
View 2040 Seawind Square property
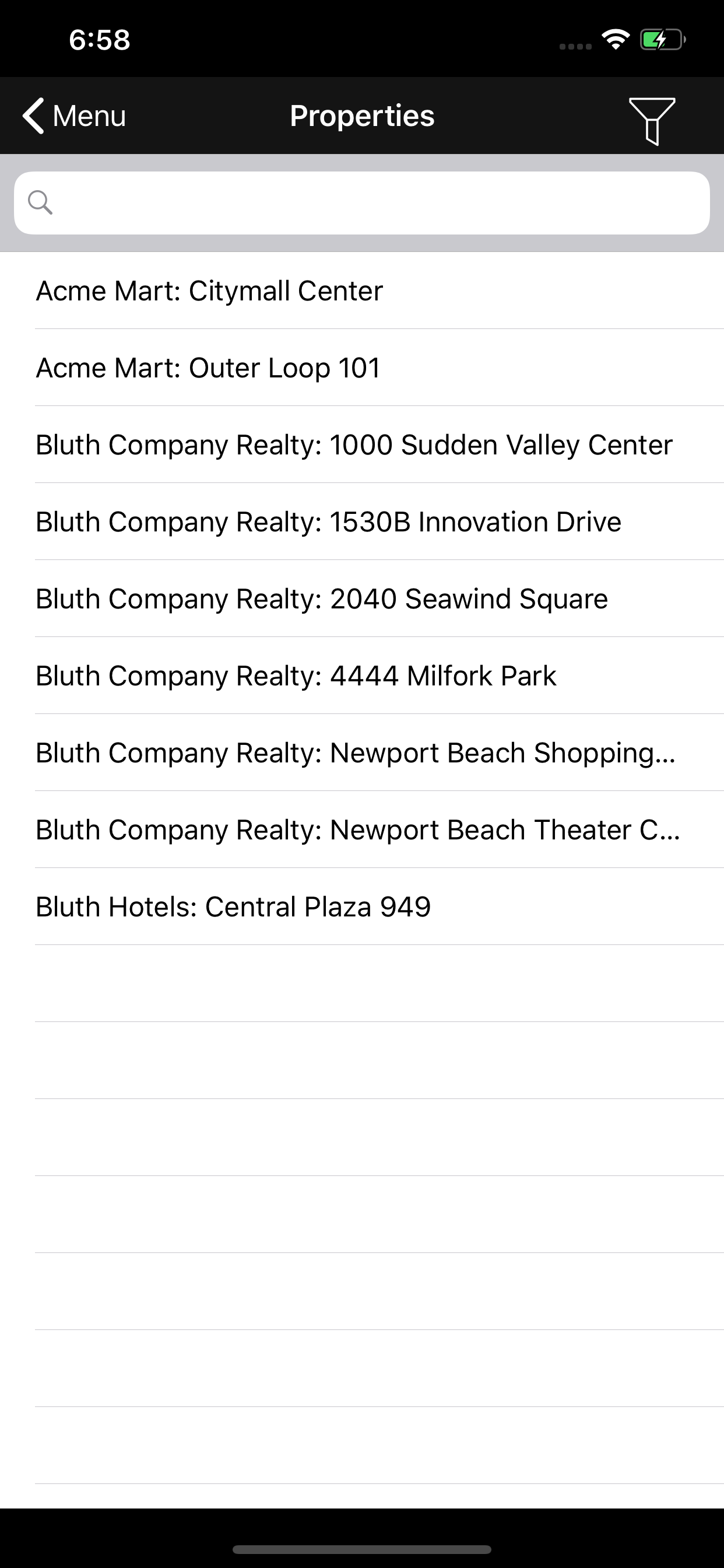362,599
